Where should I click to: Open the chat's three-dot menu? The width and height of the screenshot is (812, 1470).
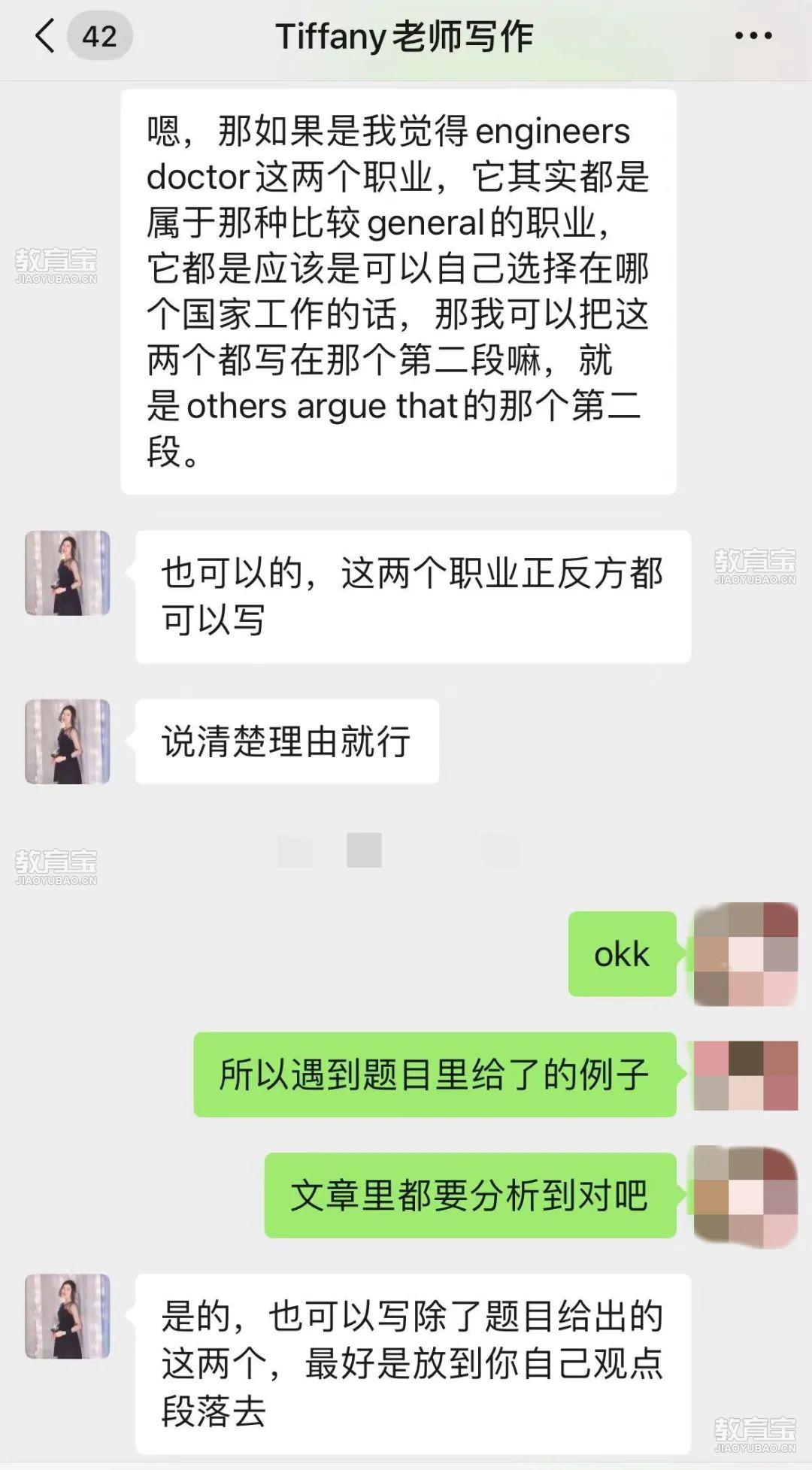[x=753, y=36]
